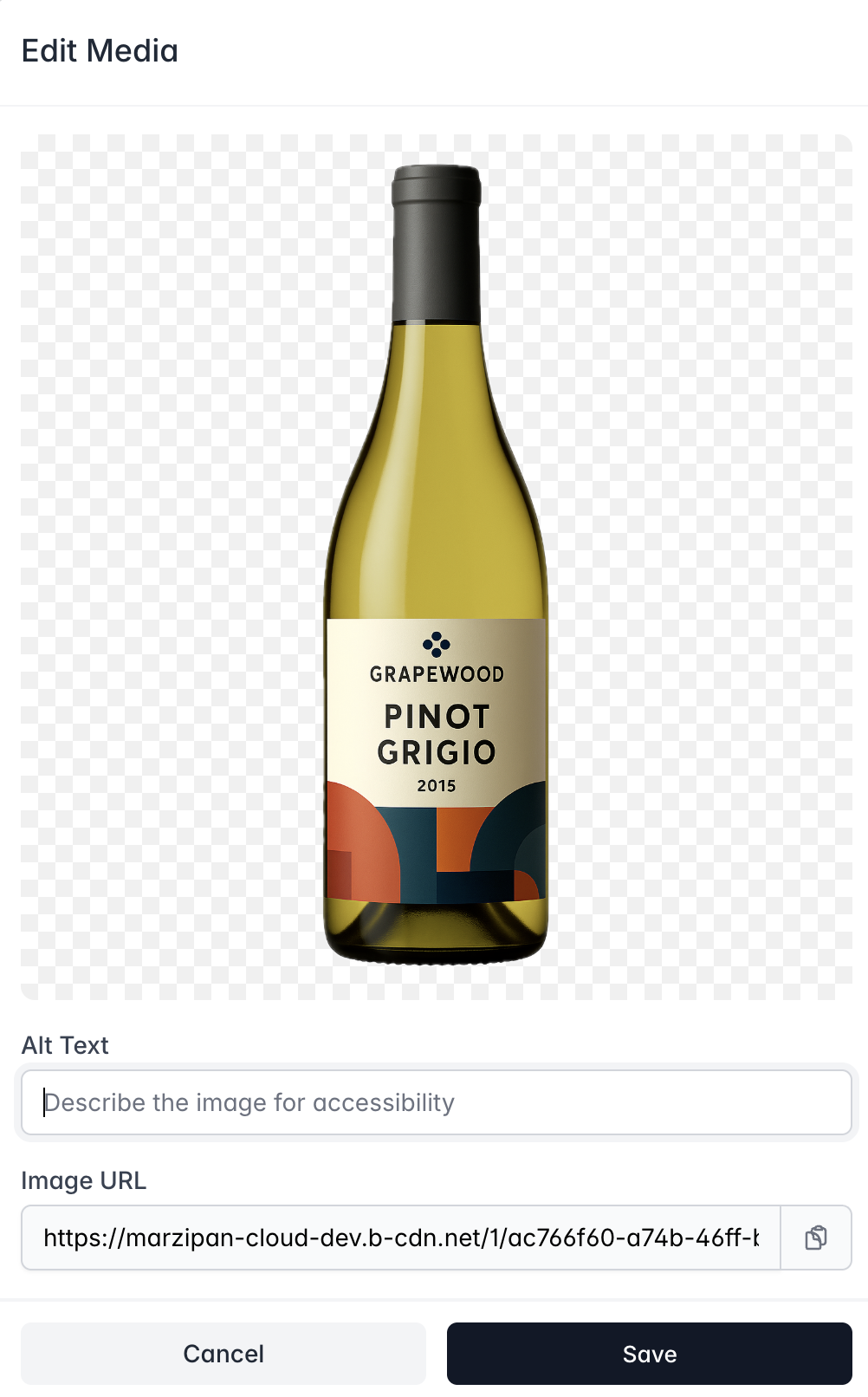Save the media changes
868x1397 pixels.
(x=650, y=1354)
